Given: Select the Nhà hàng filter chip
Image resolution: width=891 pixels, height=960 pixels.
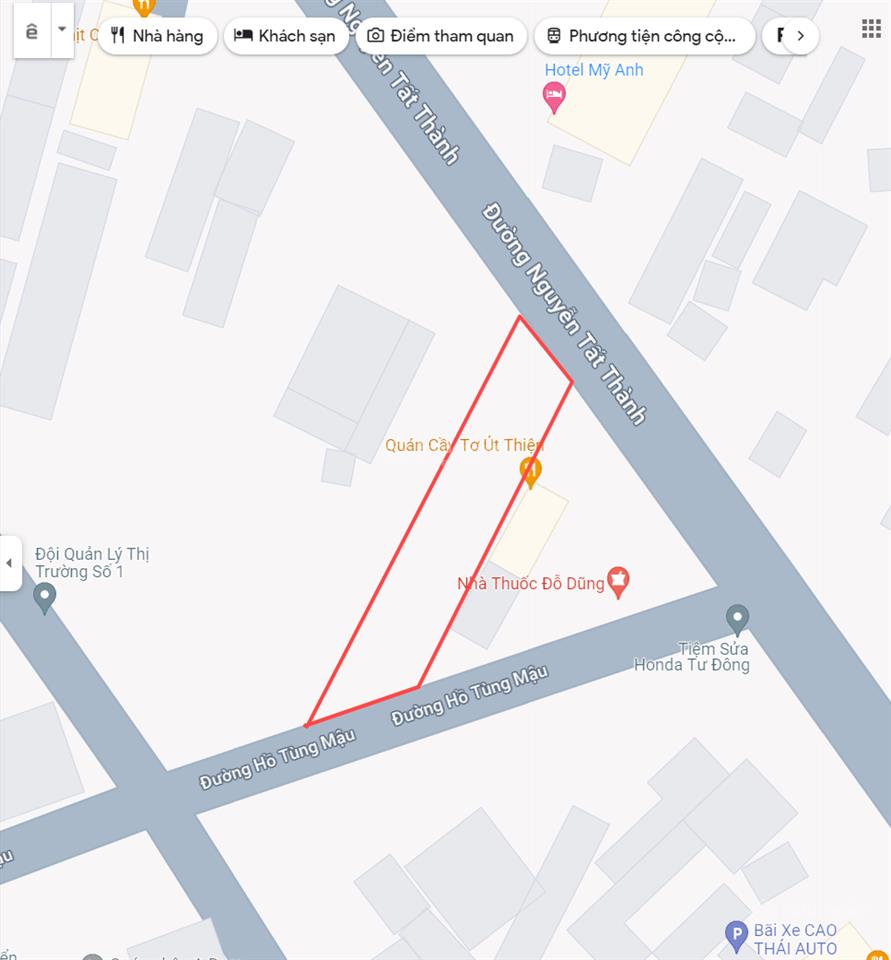Looking at the screenshot, I should click(x=157, y=36).
